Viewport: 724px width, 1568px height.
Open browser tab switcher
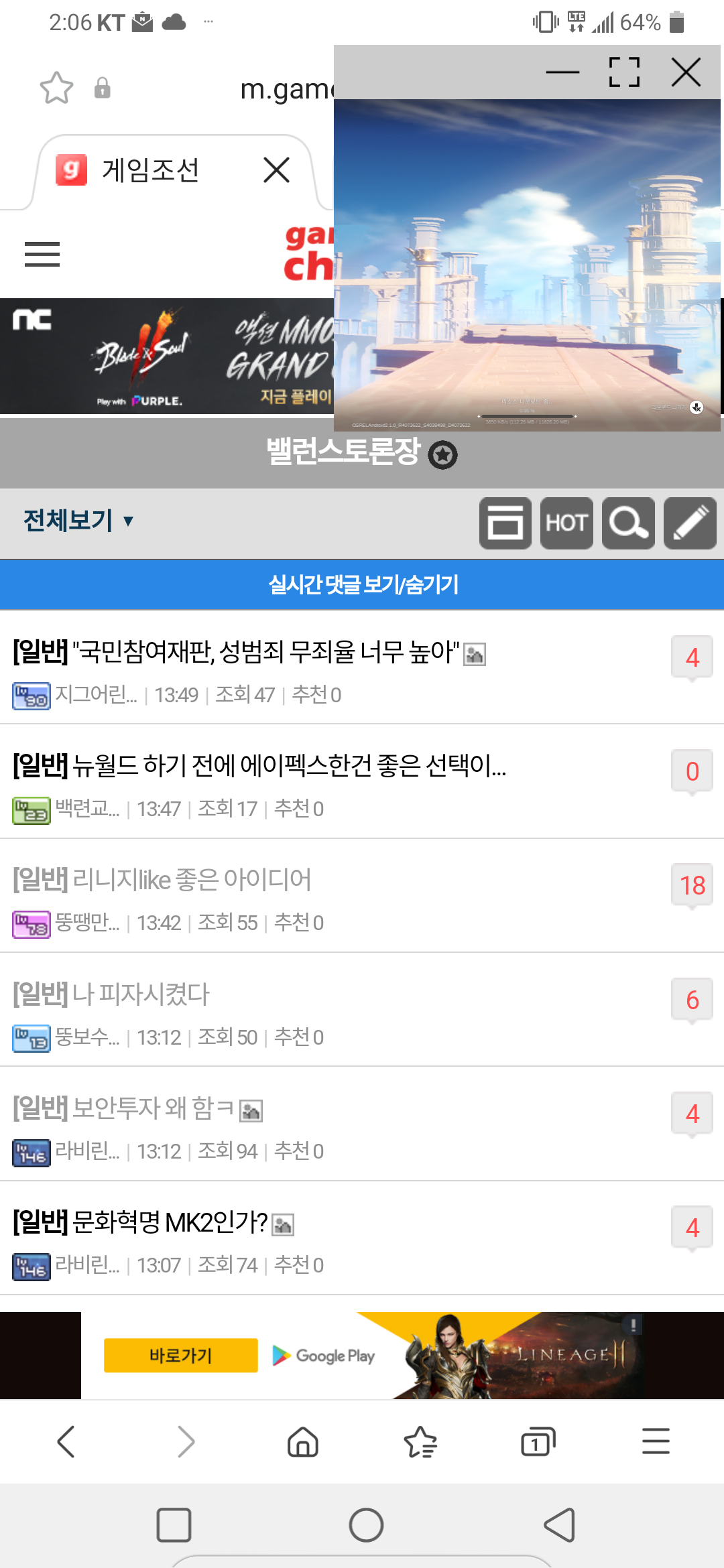pyautogui.click(x=538, y=1441)
